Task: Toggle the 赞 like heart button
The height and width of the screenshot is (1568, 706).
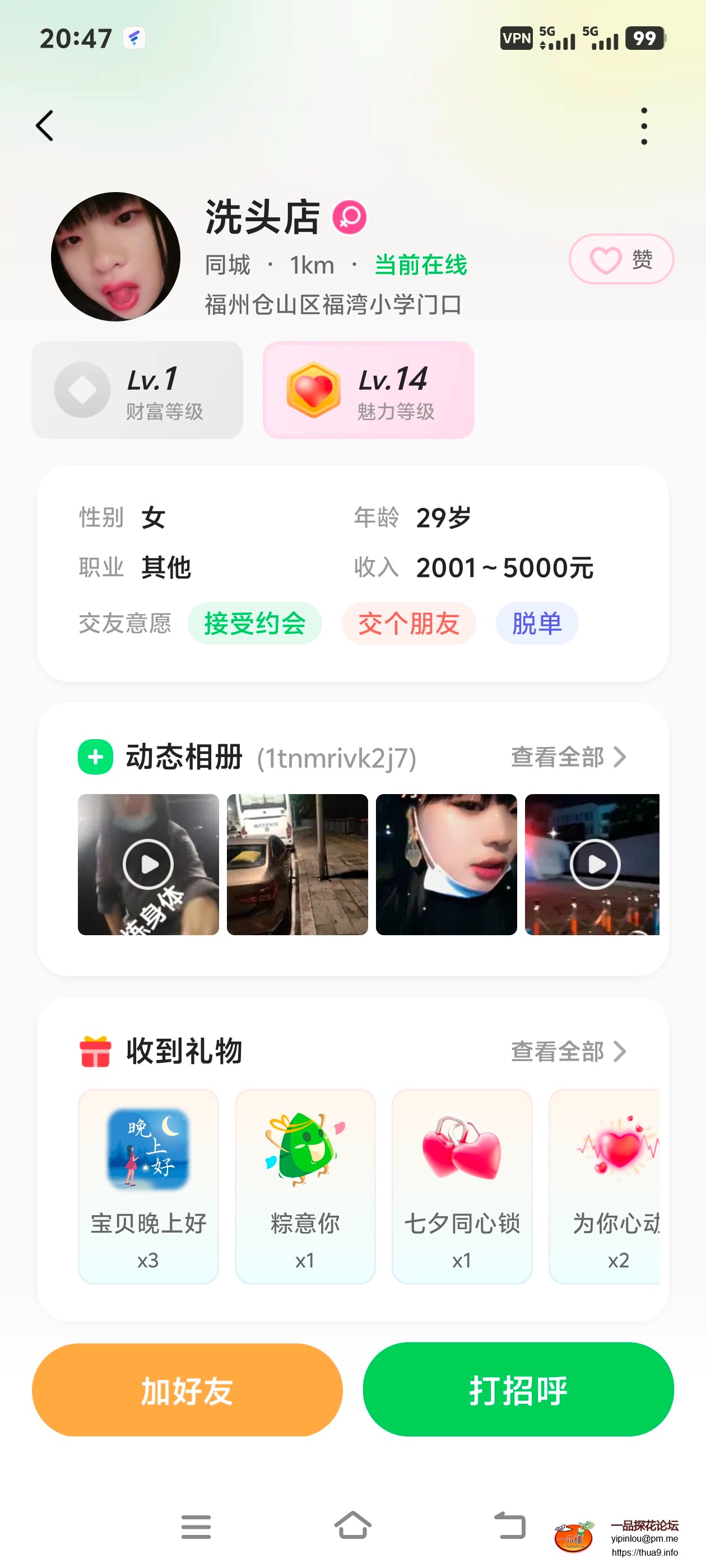Action: click(621, 259)
